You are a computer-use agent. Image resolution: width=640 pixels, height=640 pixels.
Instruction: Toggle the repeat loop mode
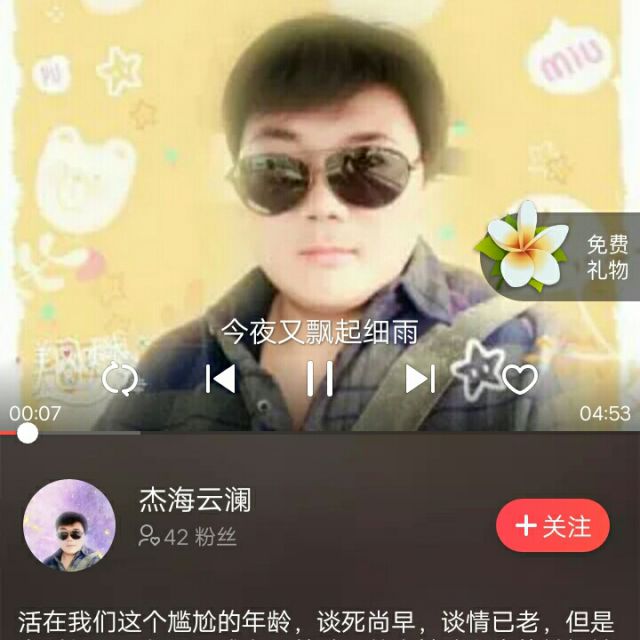120,379
